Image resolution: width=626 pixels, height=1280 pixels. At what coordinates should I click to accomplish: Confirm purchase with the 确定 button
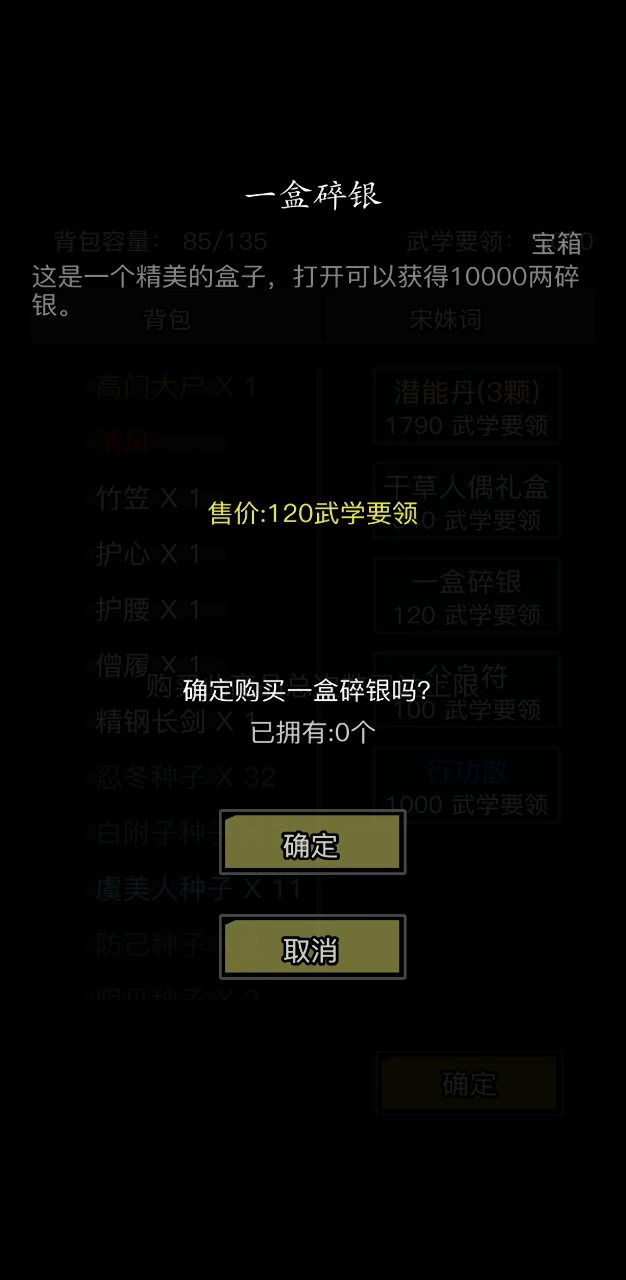[x=312, y=842]
